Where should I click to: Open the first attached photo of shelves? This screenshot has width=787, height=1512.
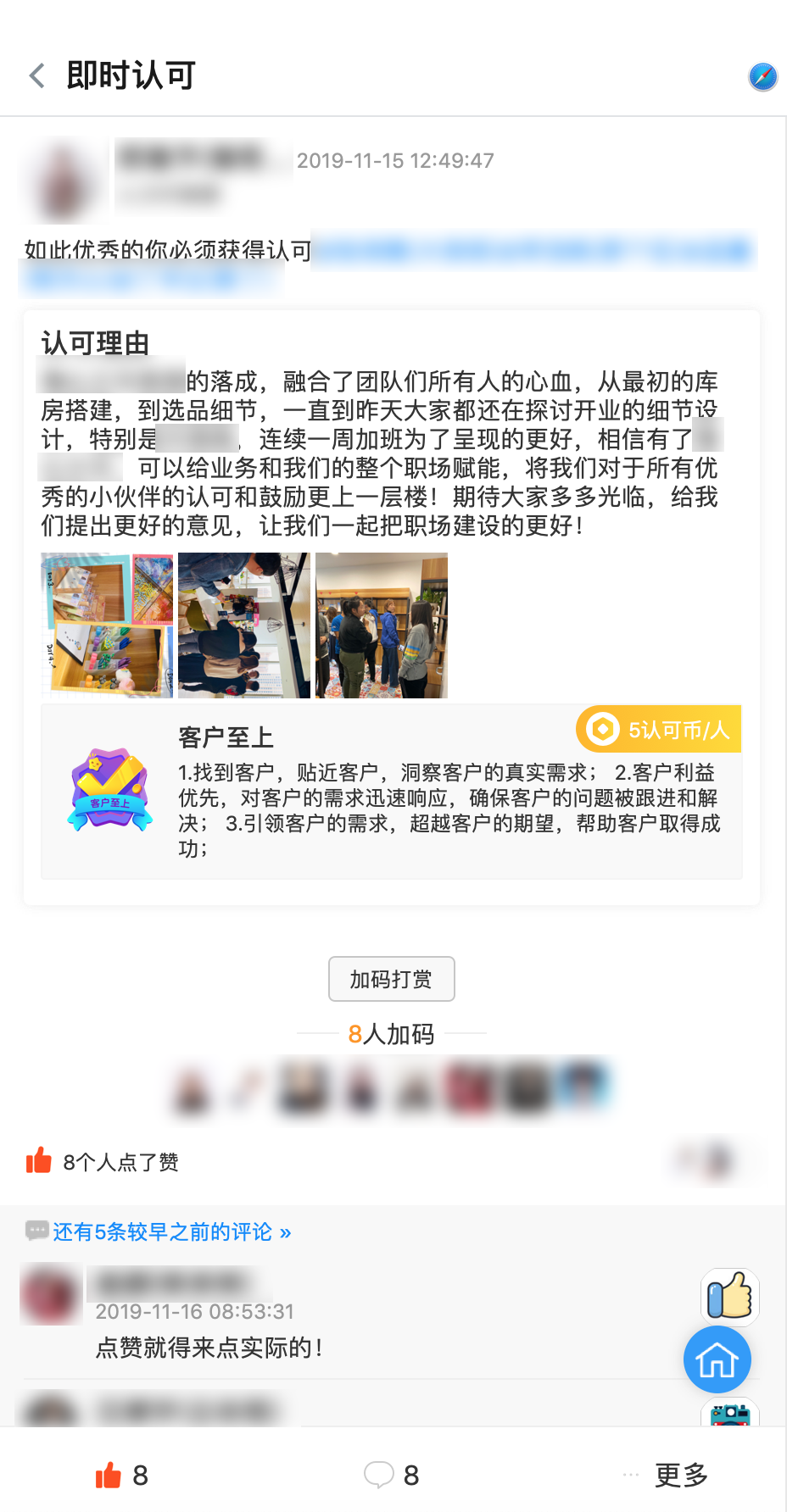coord(107,625)
